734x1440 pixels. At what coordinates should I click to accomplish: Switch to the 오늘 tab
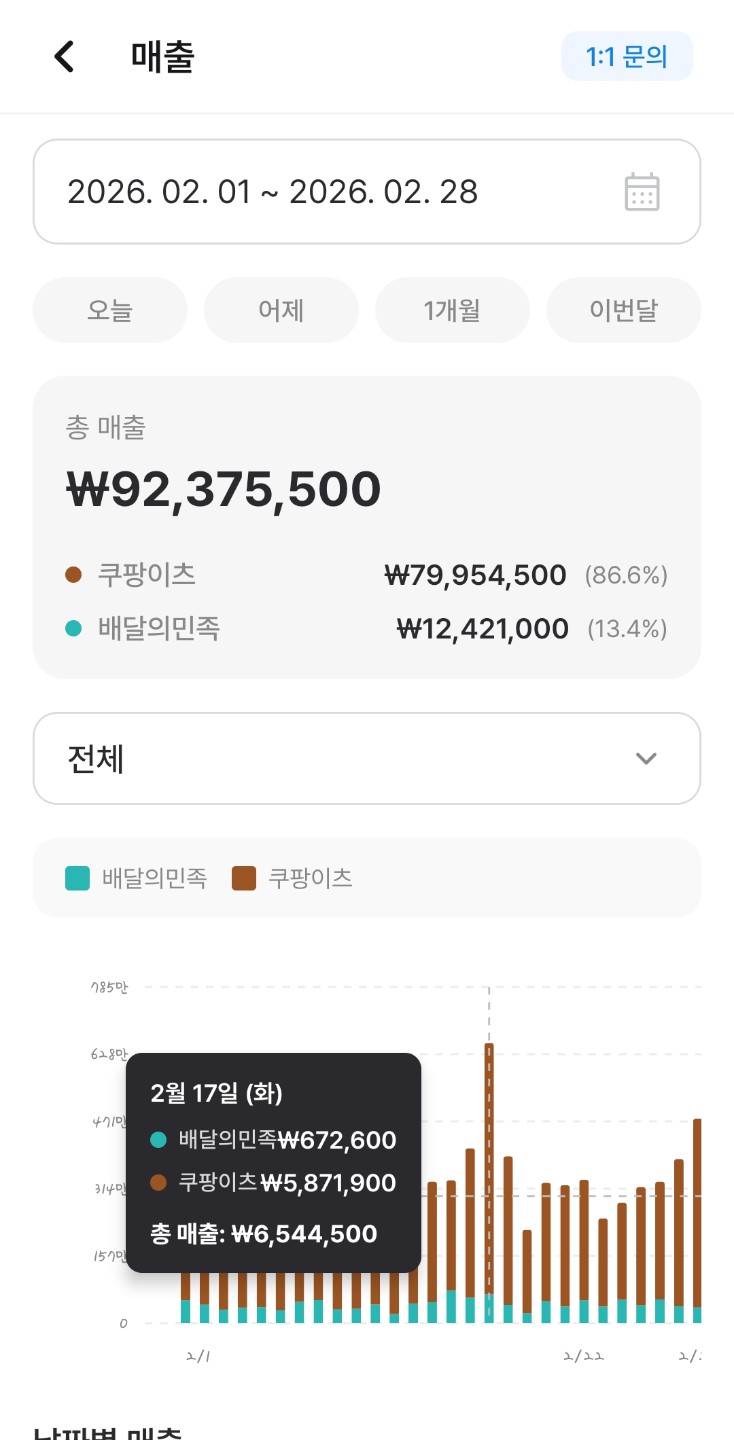tap(110, 310)
